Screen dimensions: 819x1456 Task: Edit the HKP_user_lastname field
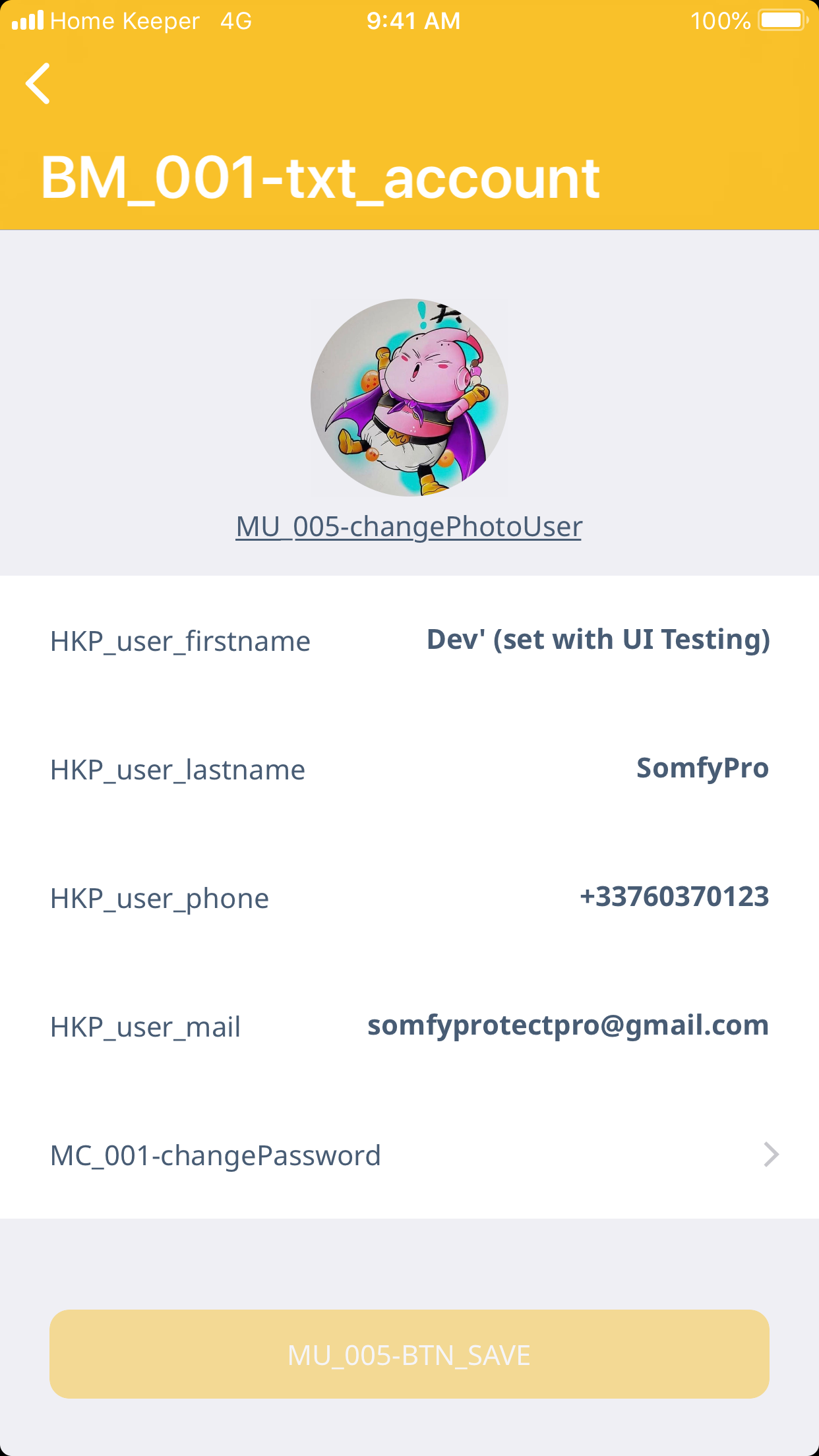[702, 769]
